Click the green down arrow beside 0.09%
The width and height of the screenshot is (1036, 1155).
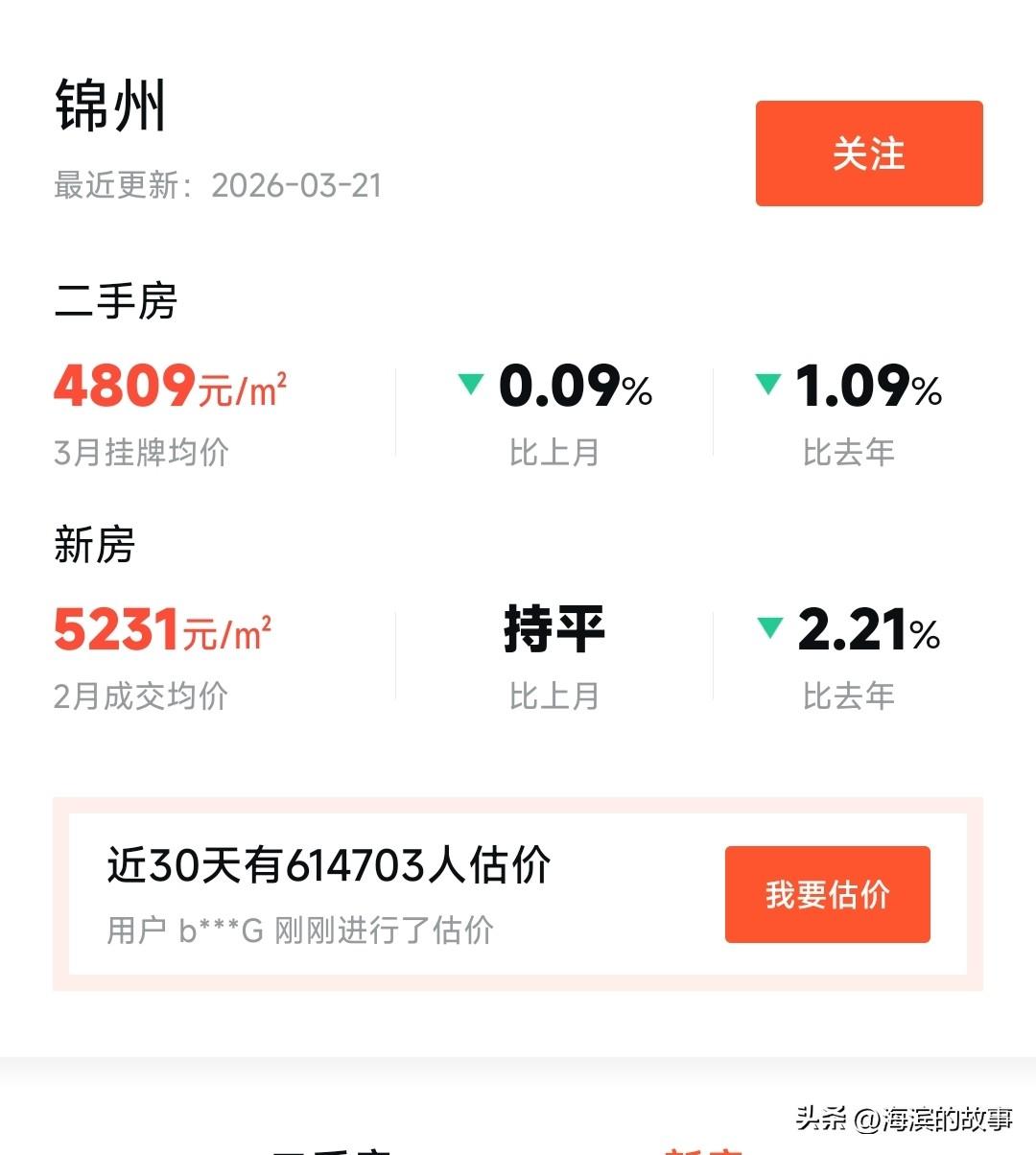(470, 385)
